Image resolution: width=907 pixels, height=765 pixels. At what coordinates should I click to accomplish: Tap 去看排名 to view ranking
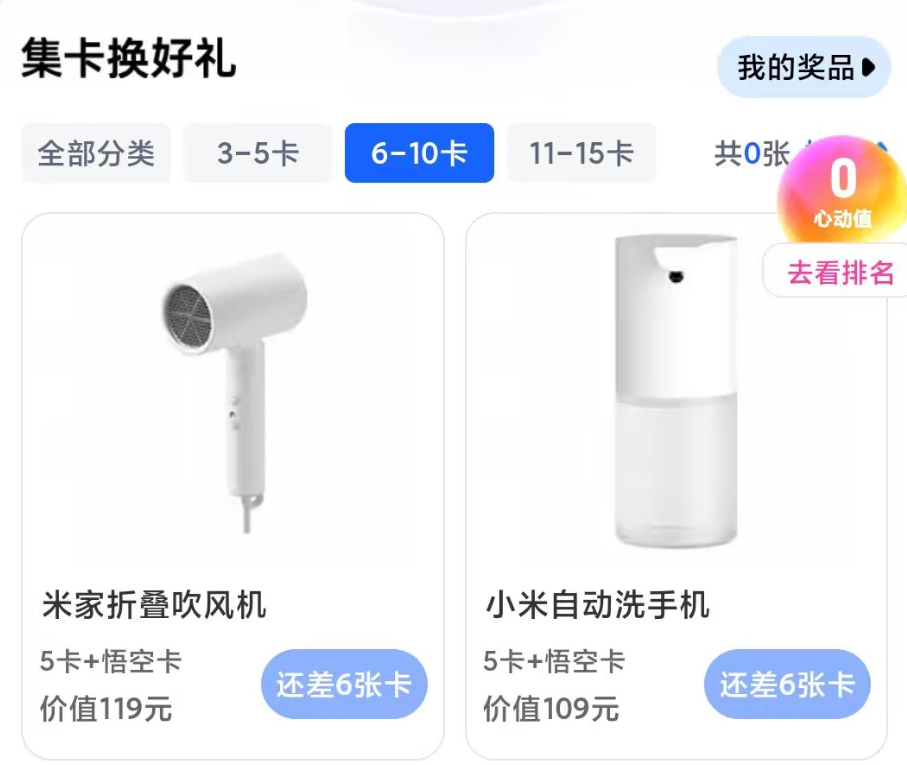(838, 272)
